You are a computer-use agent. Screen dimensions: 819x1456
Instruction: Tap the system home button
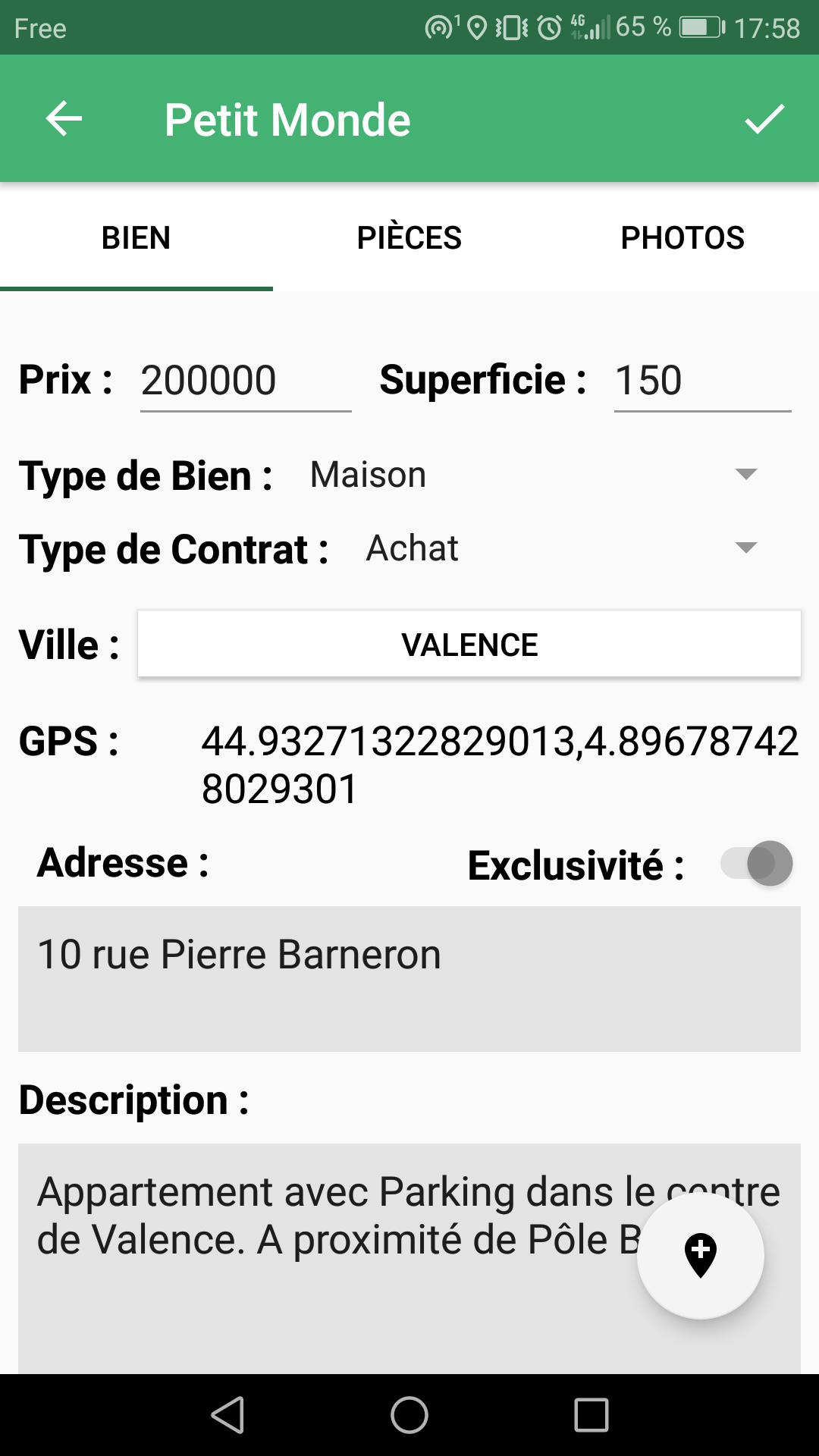point(409,1415)
